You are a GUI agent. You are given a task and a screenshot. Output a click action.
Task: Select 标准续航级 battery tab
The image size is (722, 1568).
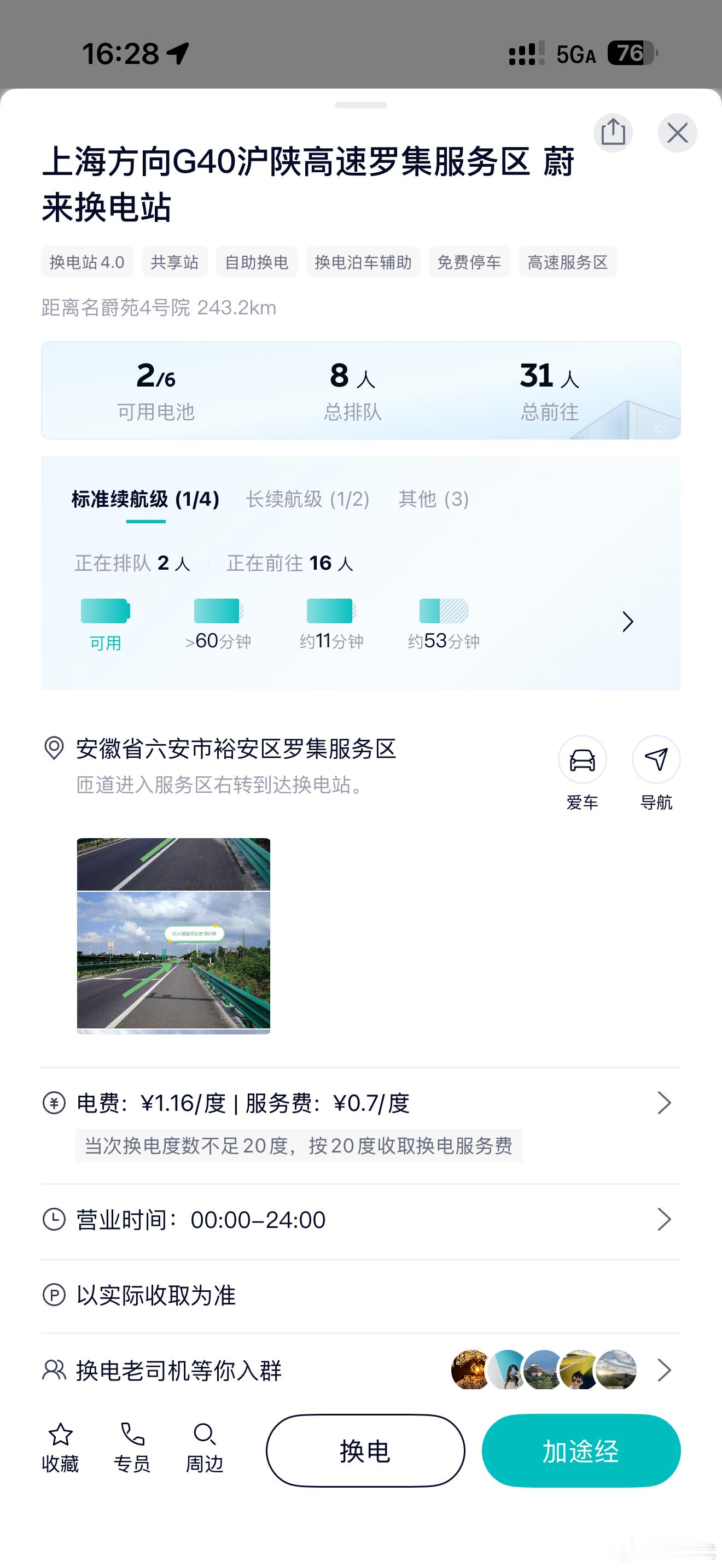pyautogui.click(x=145, y=499)
